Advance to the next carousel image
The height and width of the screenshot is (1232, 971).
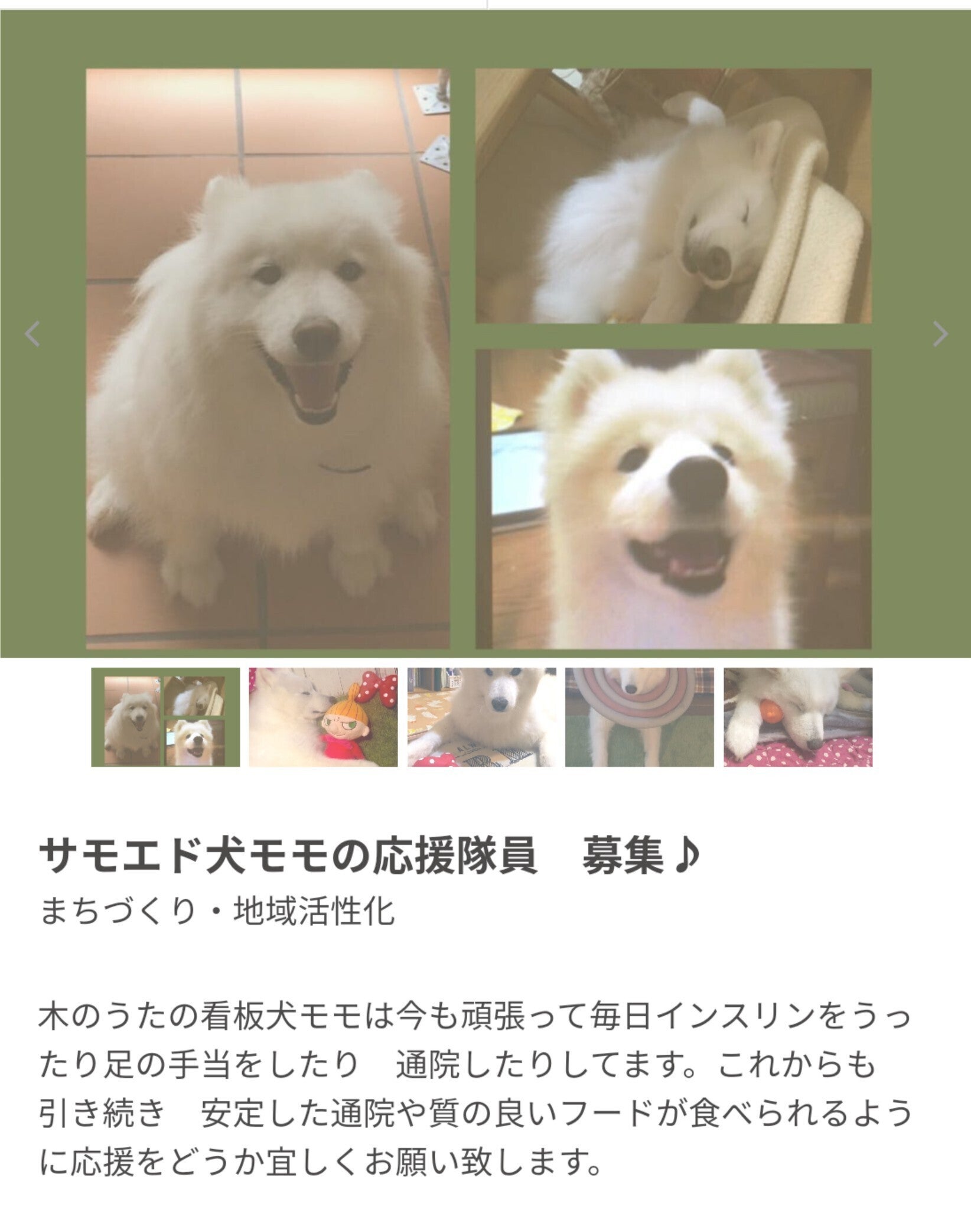pos(939,334)
